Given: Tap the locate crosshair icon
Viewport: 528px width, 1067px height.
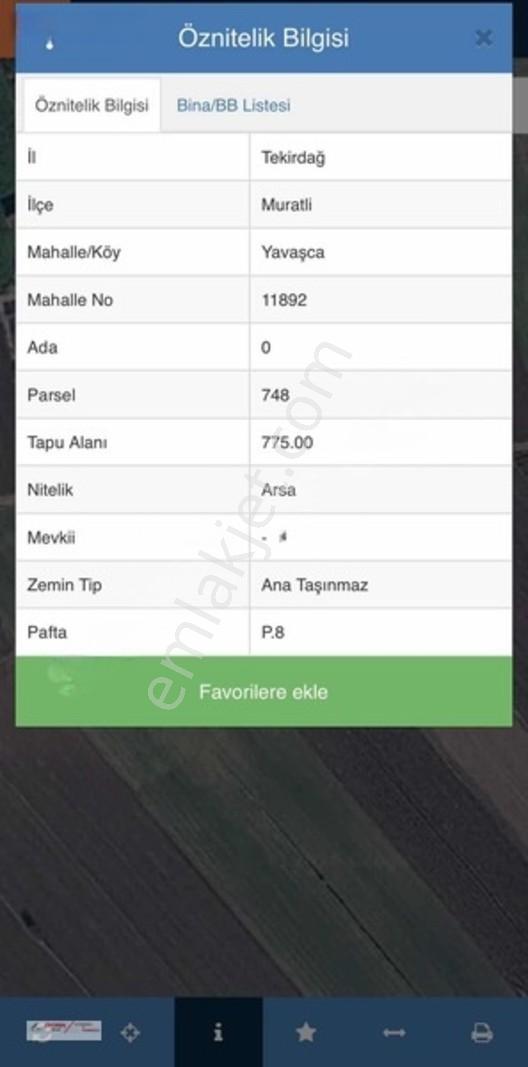Looking at the screenshot, I should 130,1032.
